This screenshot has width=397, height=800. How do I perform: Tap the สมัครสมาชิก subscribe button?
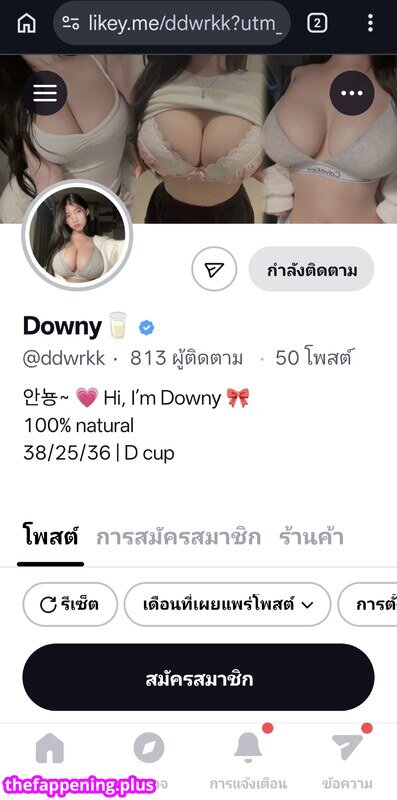(x=198, y=677)
